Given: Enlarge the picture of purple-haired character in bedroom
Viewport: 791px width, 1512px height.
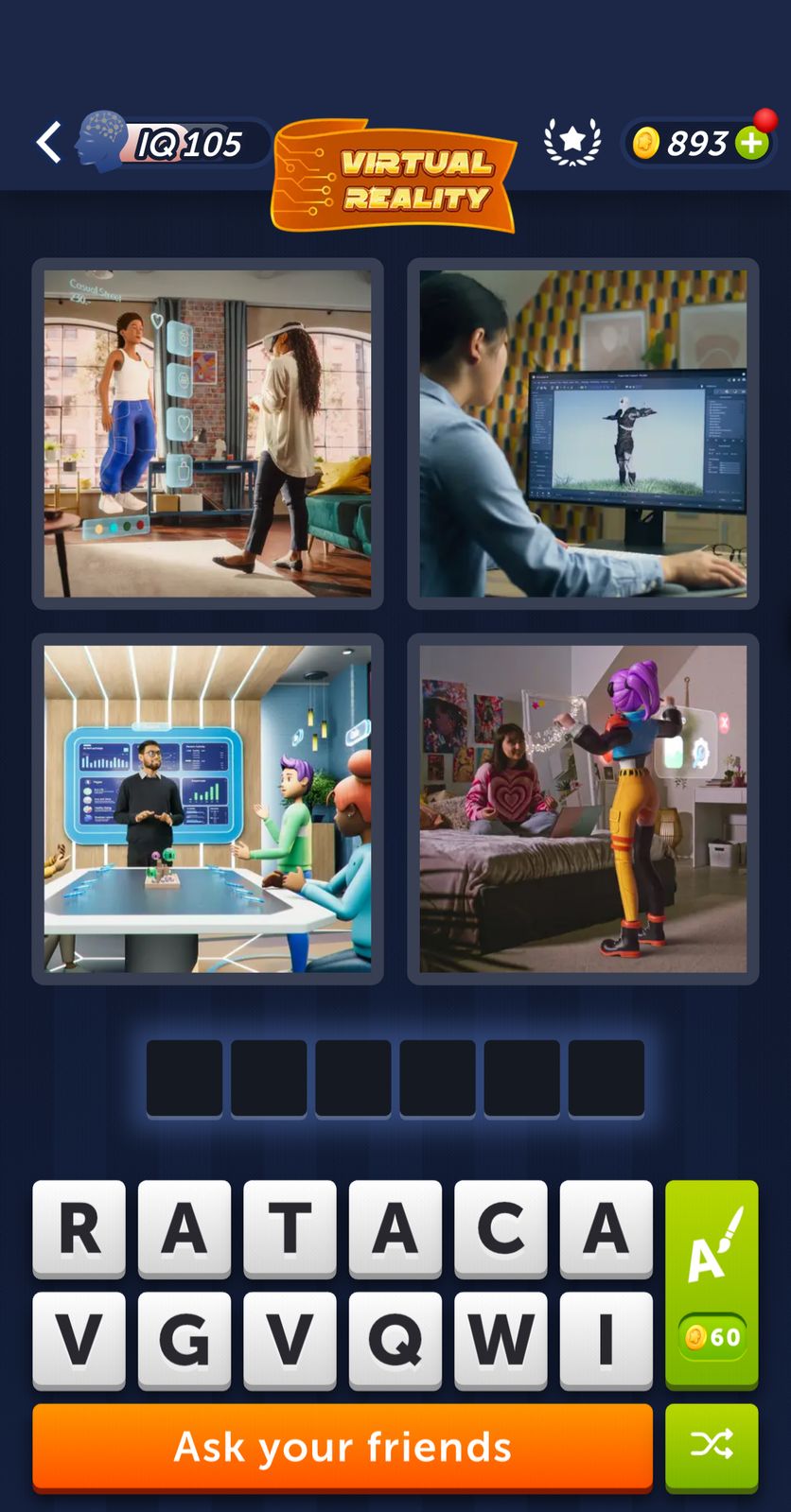Looking at the screenshot, I should [583, 808].
